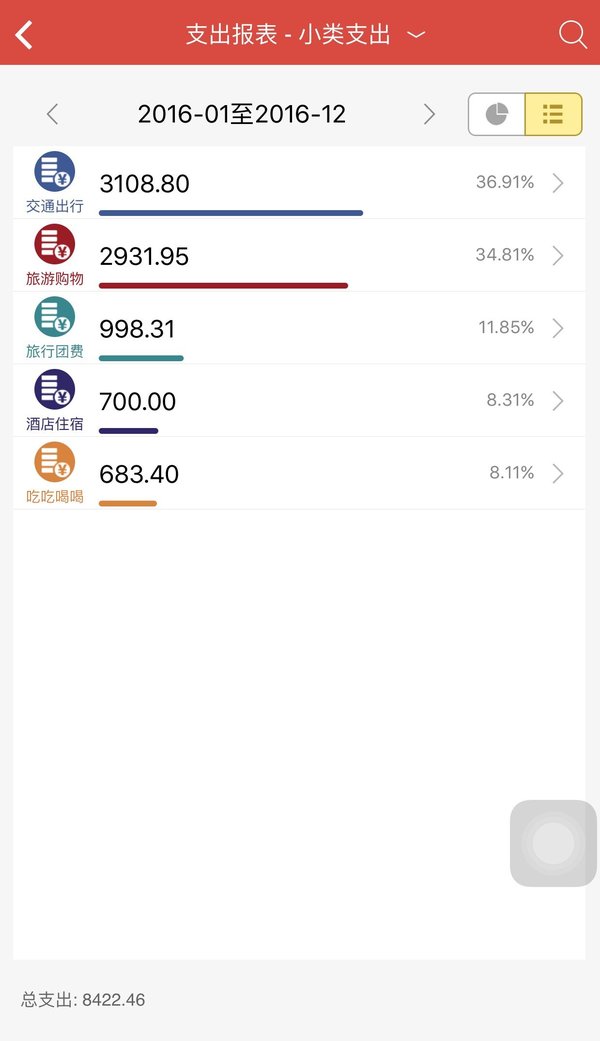The image size is (600, 1041).
Task: Go back using the top-left arrow
Action: click(24, 35)
